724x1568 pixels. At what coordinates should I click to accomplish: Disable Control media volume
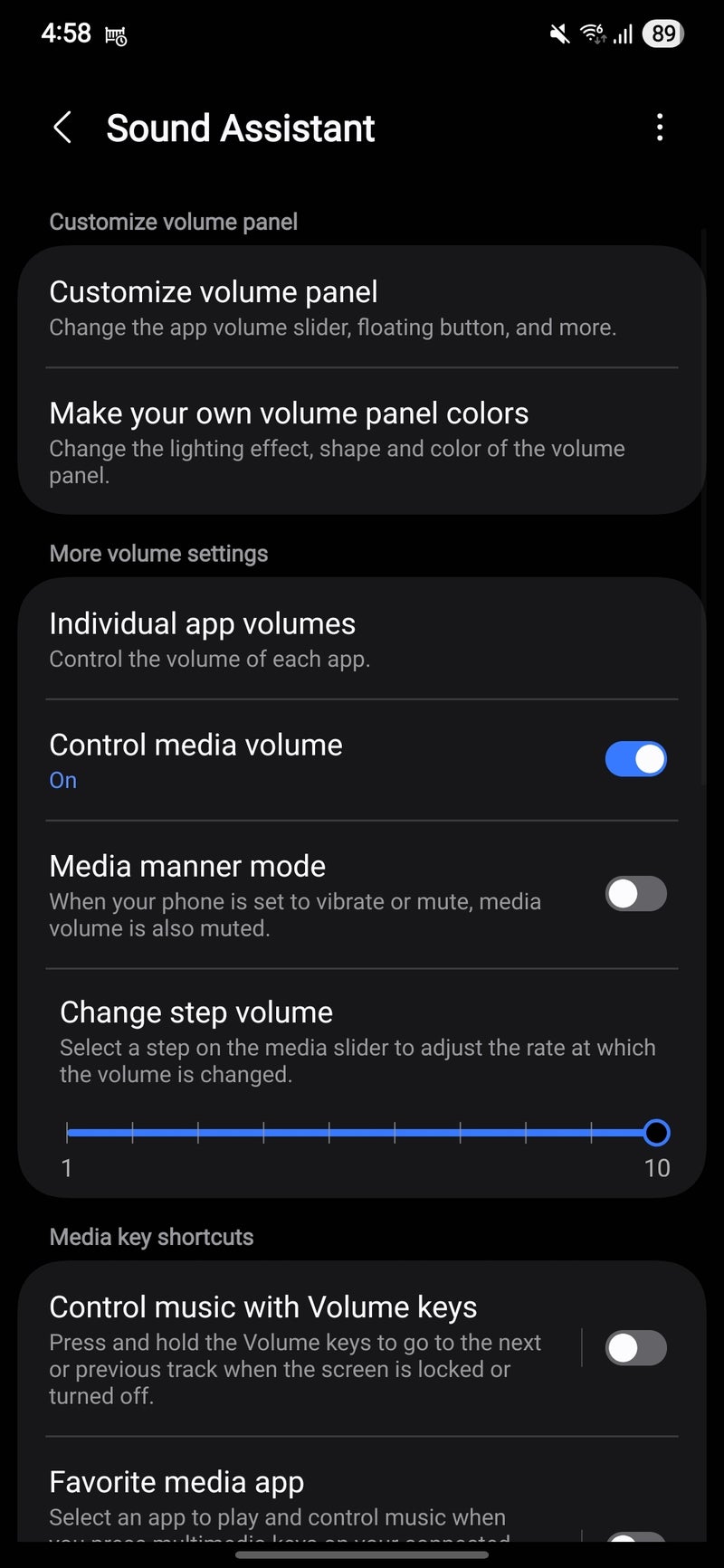click(x=636, y=758)
